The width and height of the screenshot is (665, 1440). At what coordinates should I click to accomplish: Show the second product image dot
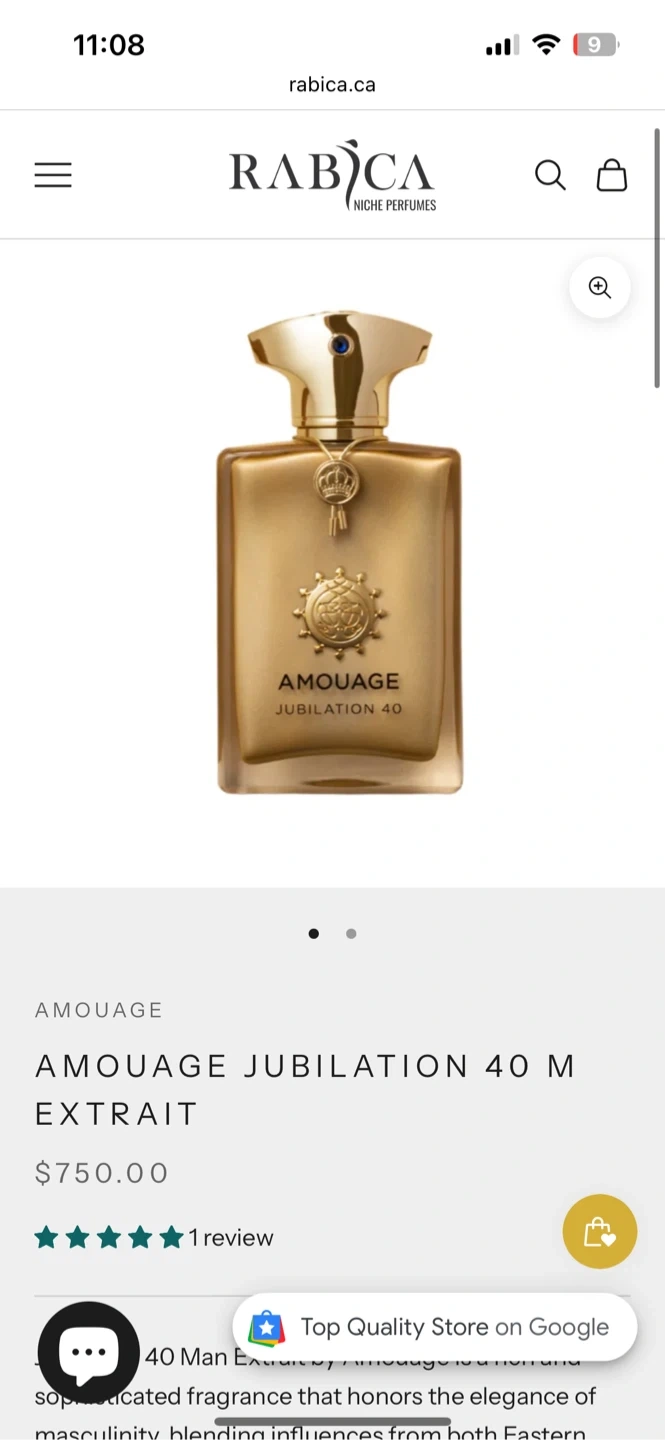point(351,934)
